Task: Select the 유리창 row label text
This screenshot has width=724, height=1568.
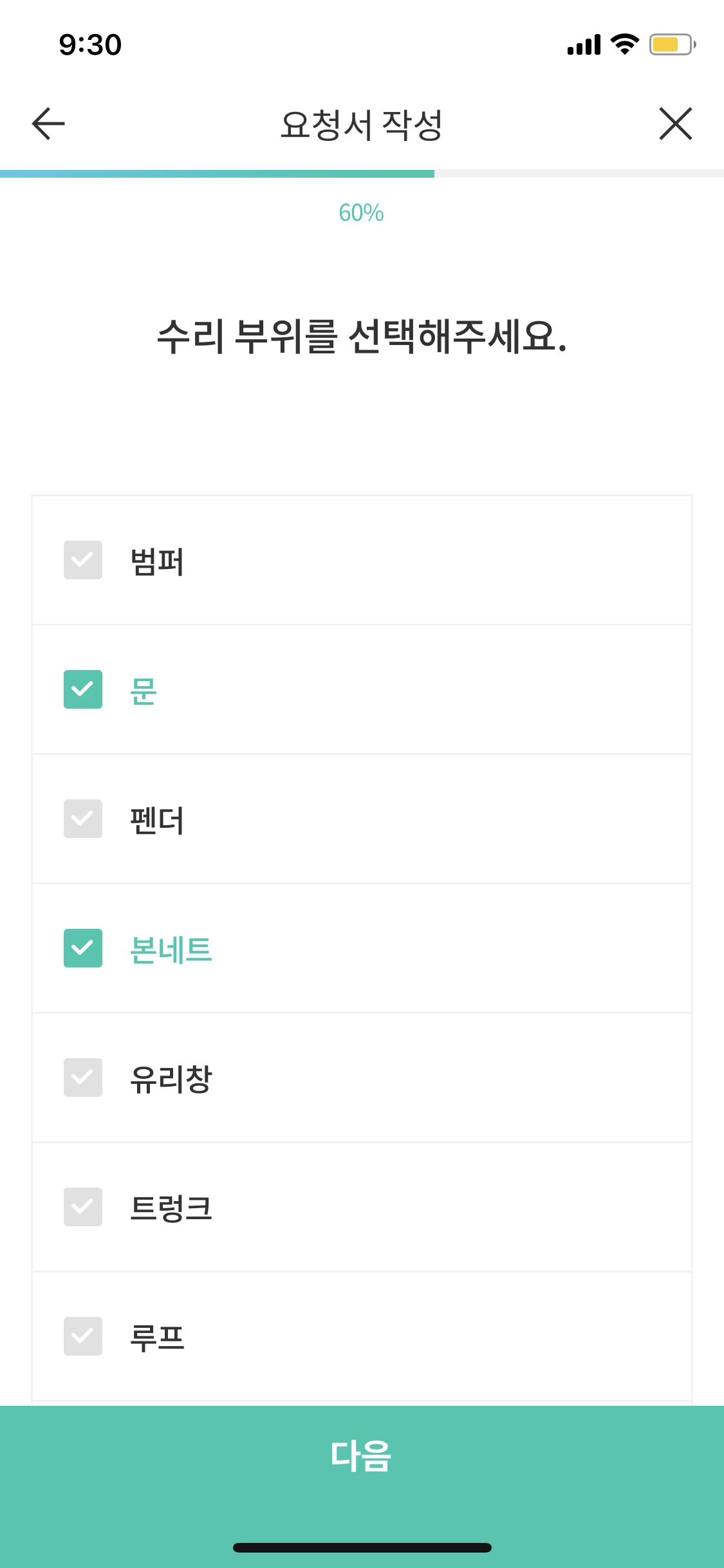Action: tap(171, 1078)
